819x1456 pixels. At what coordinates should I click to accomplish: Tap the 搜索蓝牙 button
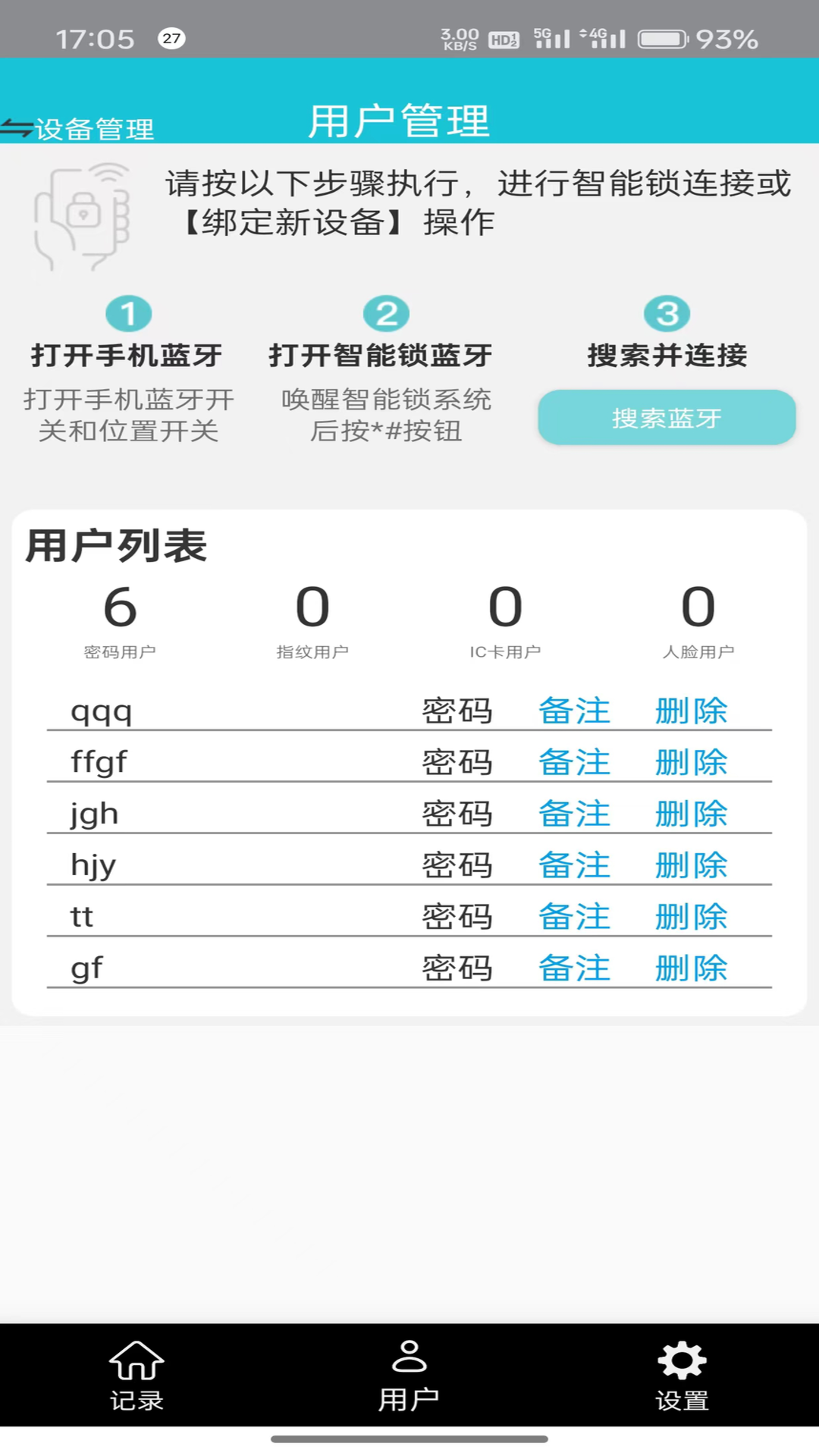pyautogui.click(x=667, y=417)
